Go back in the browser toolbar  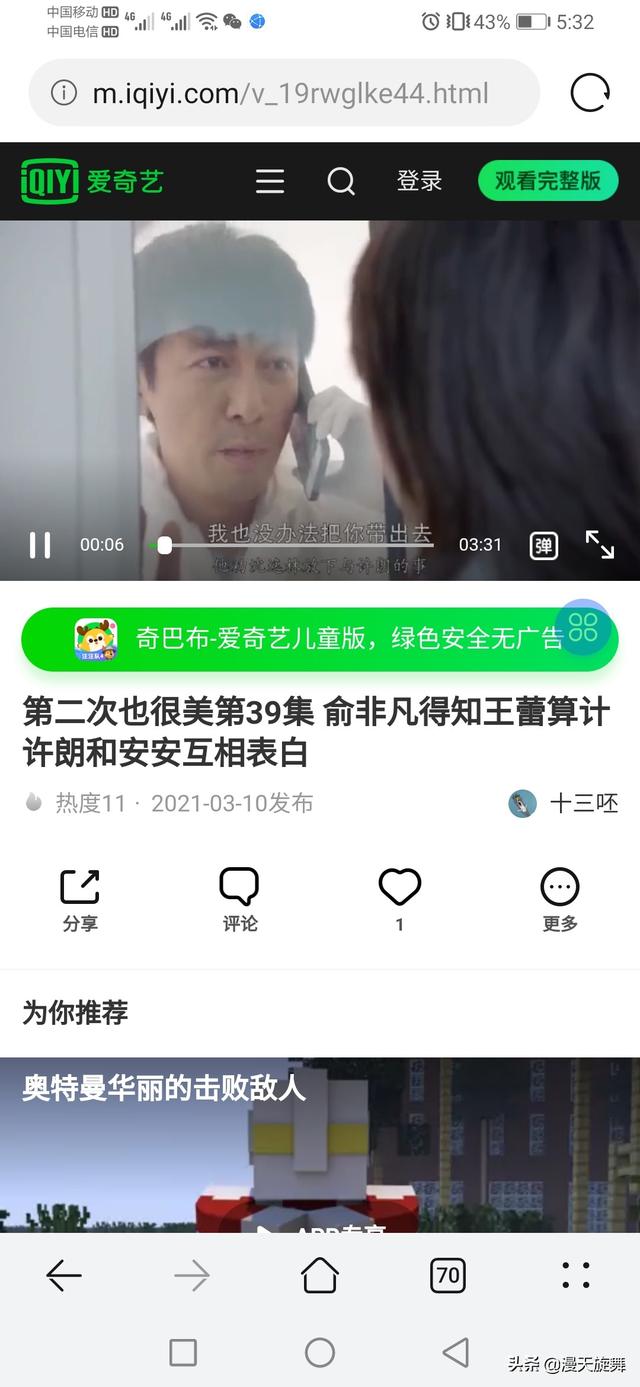pos(64,1275)
